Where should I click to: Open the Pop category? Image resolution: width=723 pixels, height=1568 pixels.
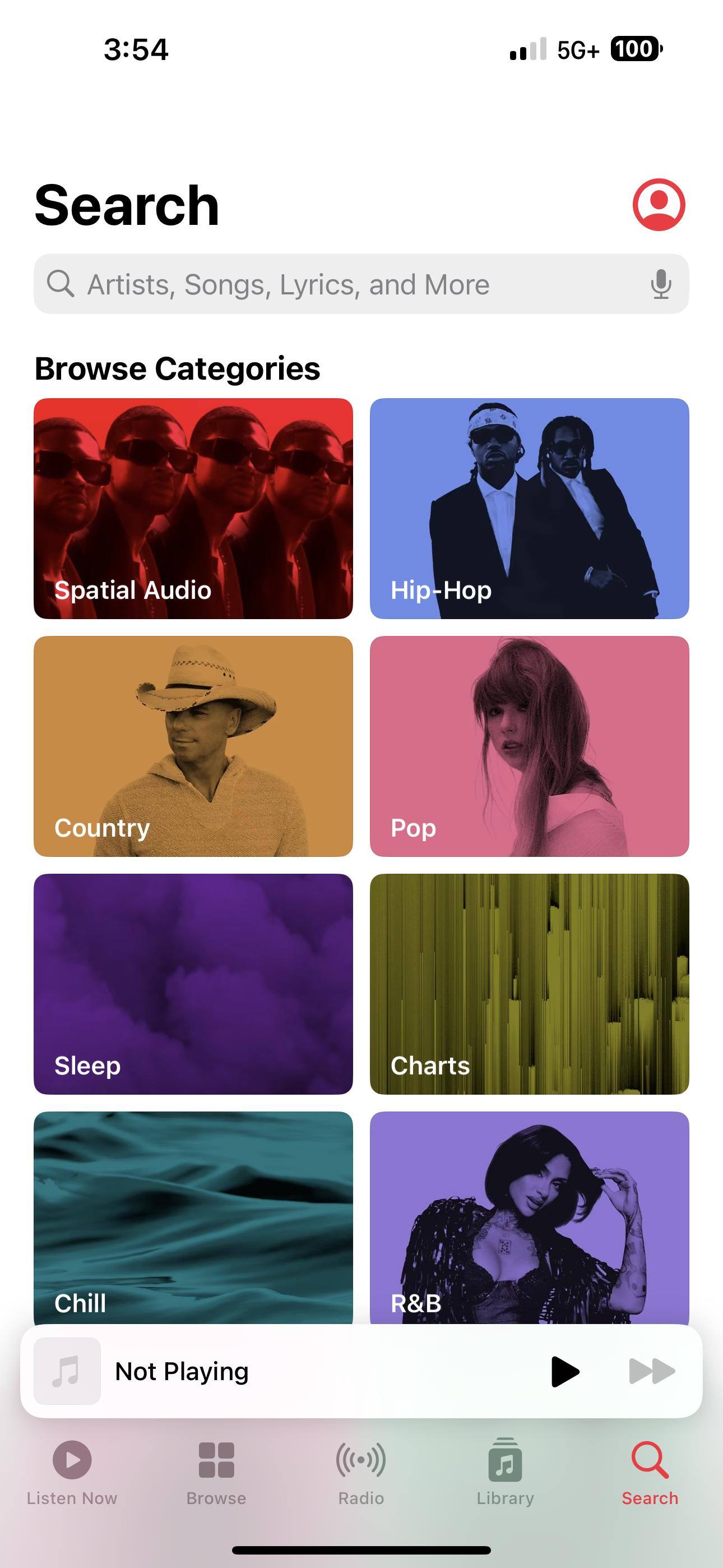pos(529,746)
